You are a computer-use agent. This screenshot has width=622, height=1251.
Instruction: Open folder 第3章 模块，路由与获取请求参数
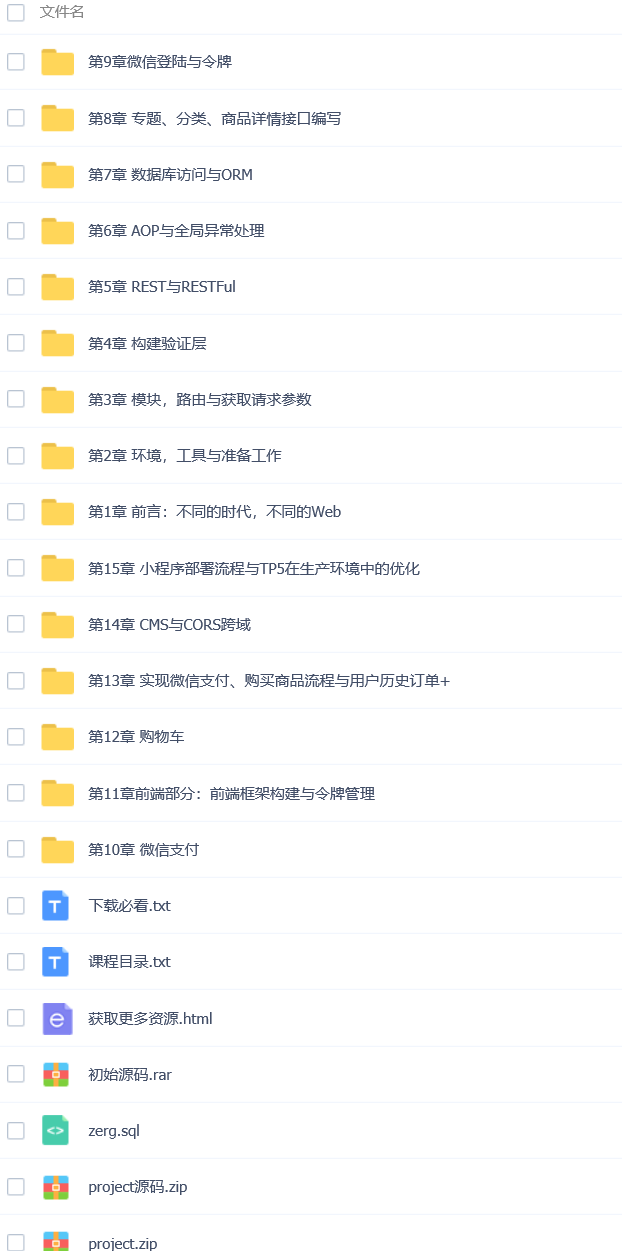pos(200,399)
